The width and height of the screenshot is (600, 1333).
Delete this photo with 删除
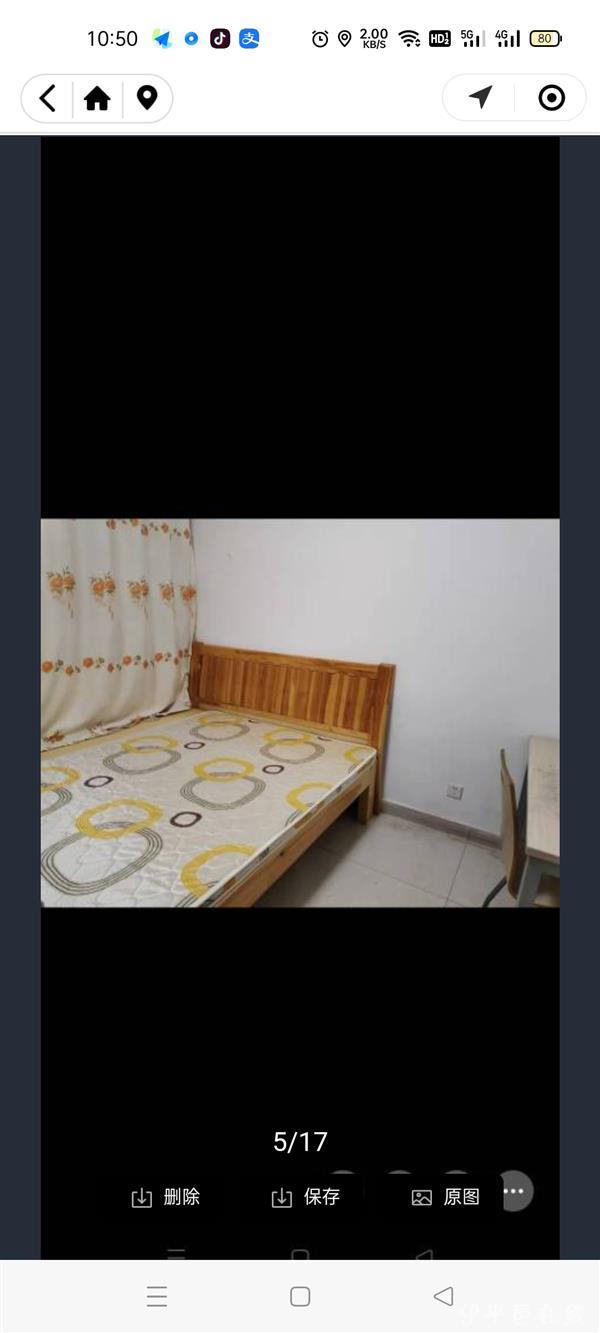[x=166, y=1197]
